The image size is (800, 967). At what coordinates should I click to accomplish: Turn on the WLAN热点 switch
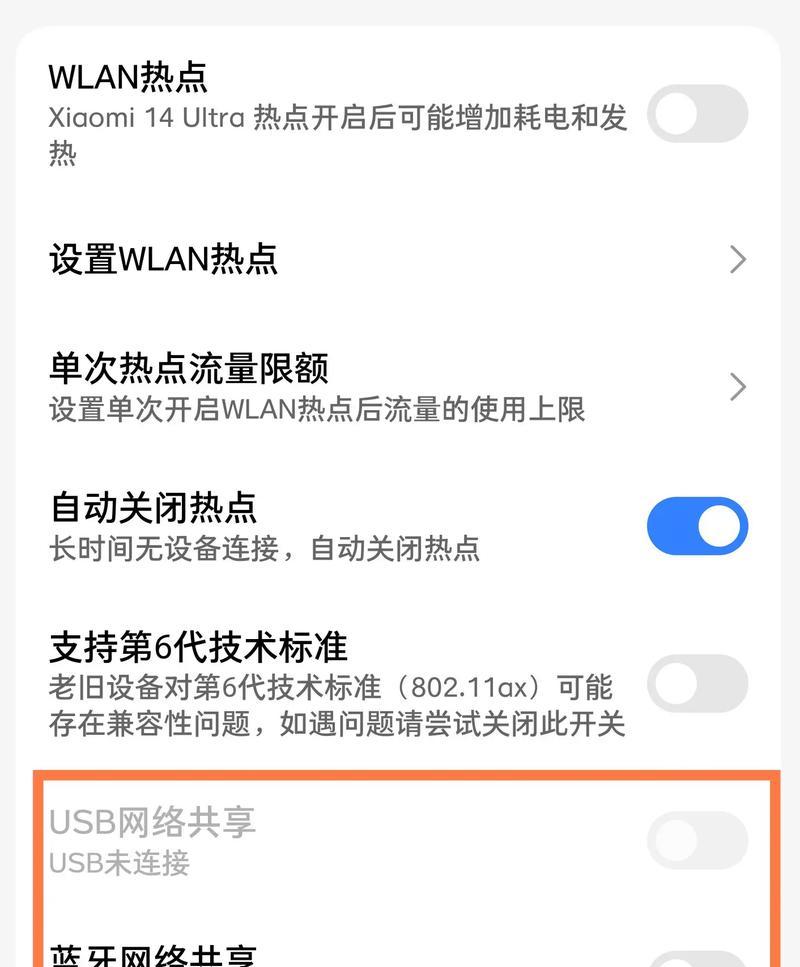(697, 114)
